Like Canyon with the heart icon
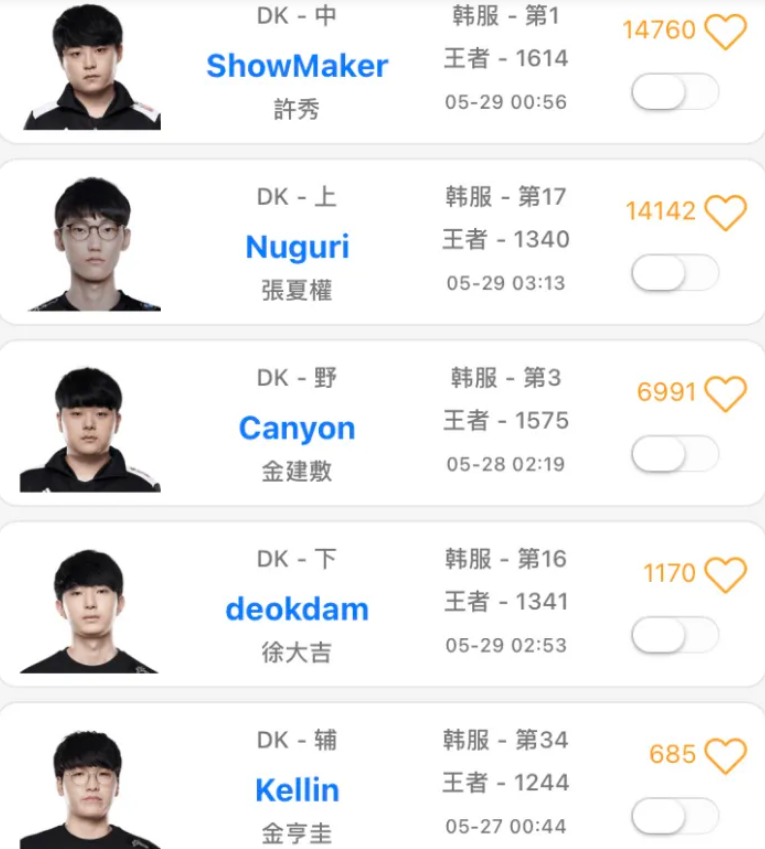 [726, 393]
